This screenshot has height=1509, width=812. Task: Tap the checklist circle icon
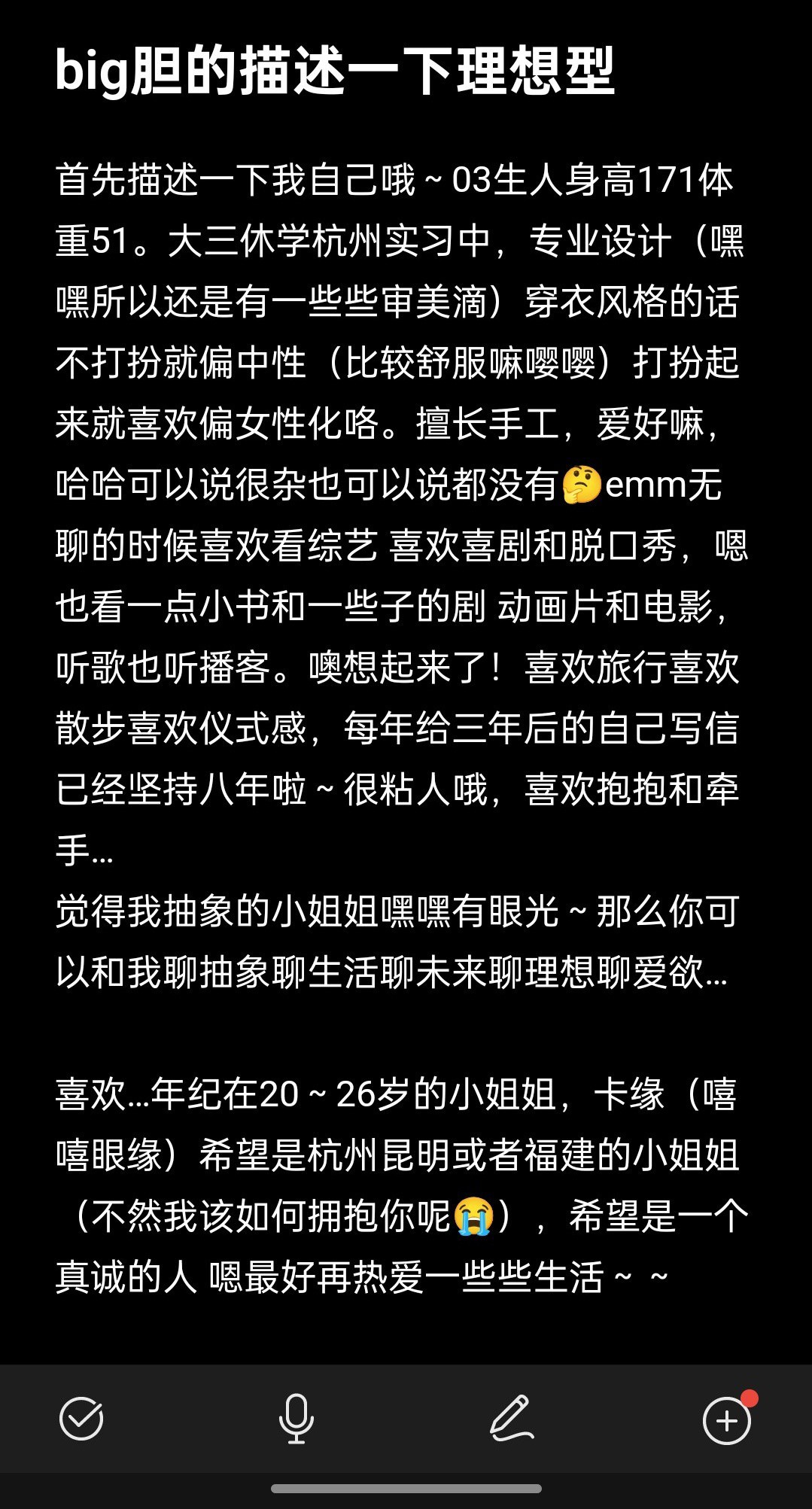click(81, 1419)
